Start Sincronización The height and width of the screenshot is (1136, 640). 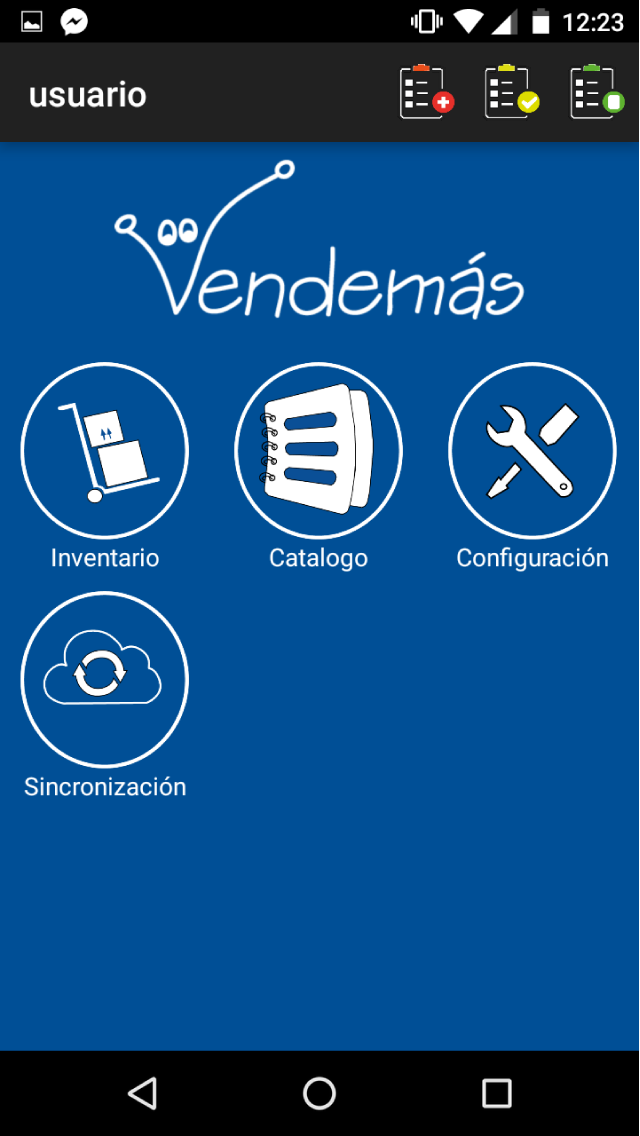coord(105,680)
